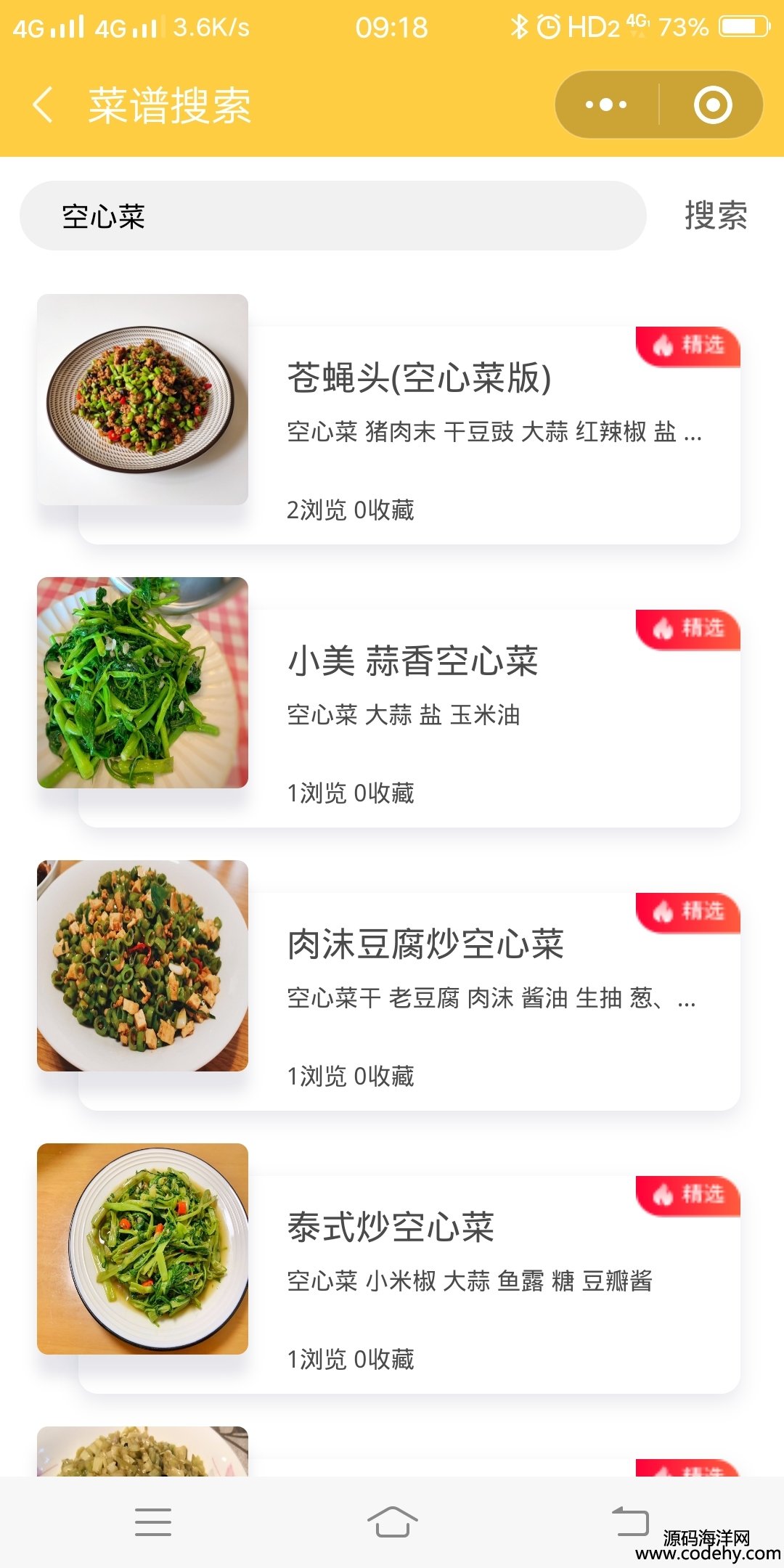Open the mini program more options menu

pyautogui.click(x=607, y=105)
